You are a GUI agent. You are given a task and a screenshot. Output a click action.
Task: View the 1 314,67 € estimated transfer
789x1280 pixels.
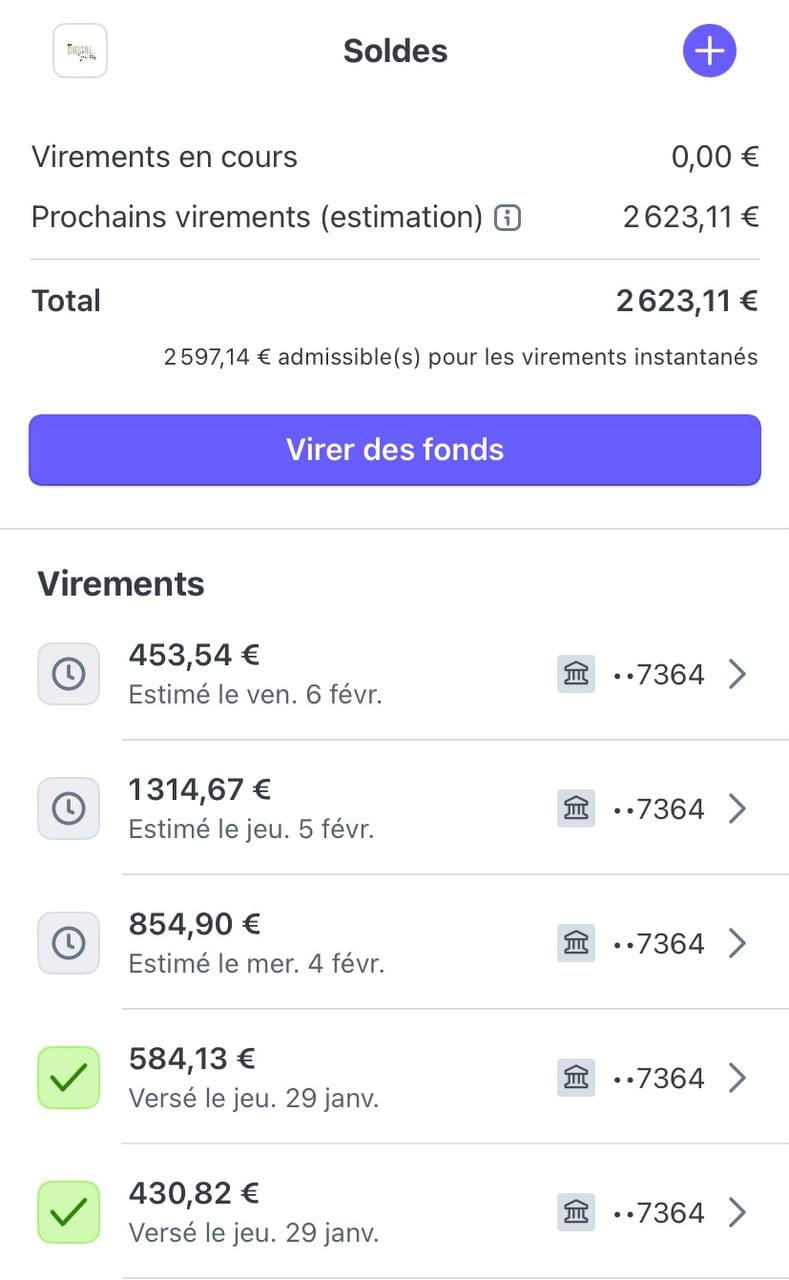click(x=395, y=808)
